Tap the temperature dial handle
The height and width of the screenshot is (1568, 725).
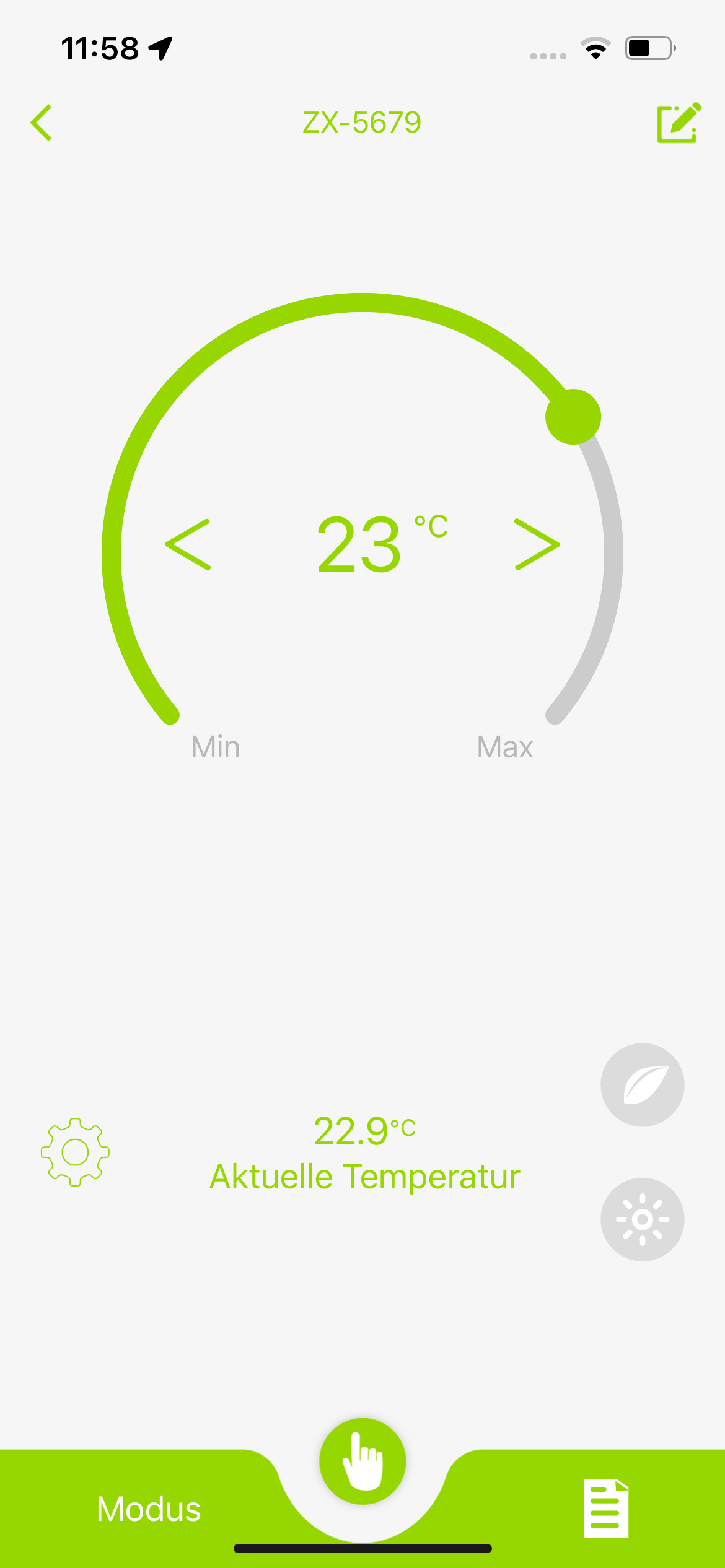click(573, 417)
